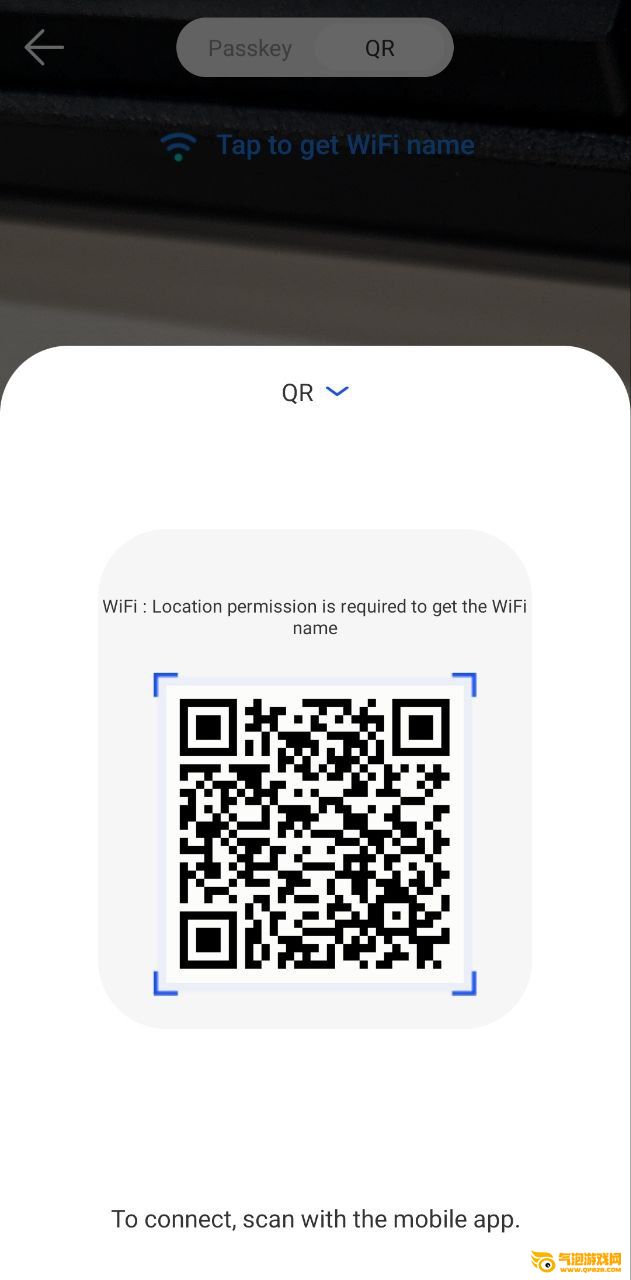The image size is (631, 1280).
Task: Switch to the Passkey tab
Action: (x=249, y=48)
